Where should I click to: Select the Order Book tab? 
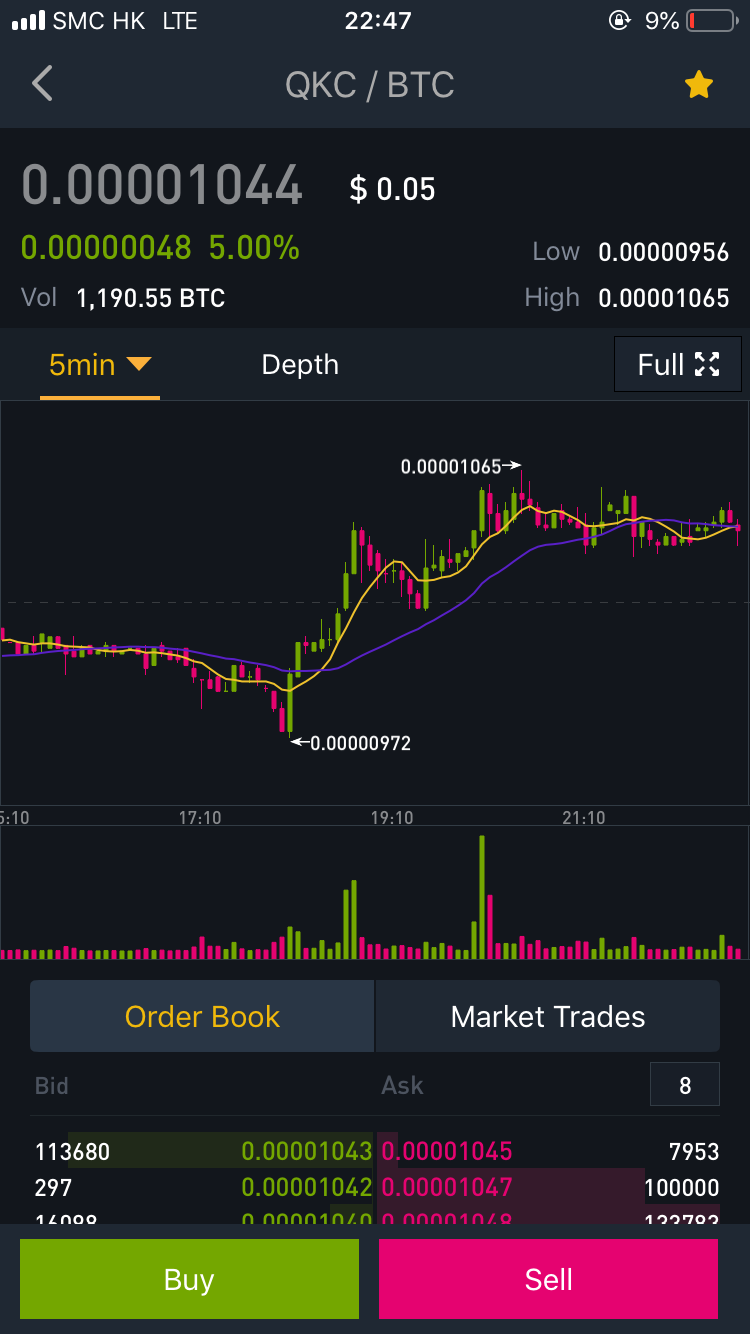(202, 1017)
